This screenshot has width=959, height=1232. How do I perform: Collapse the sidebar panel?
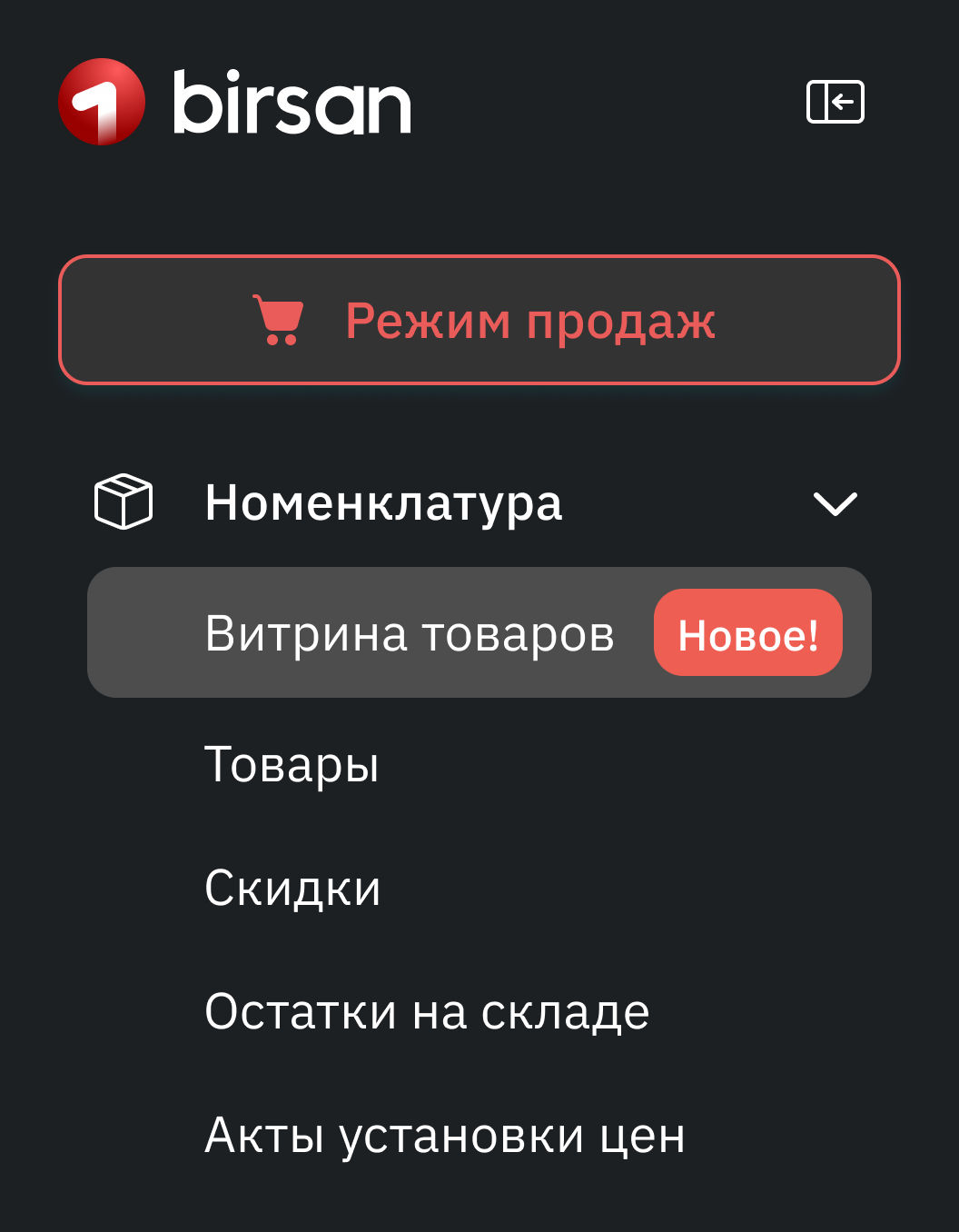(835, 102)
